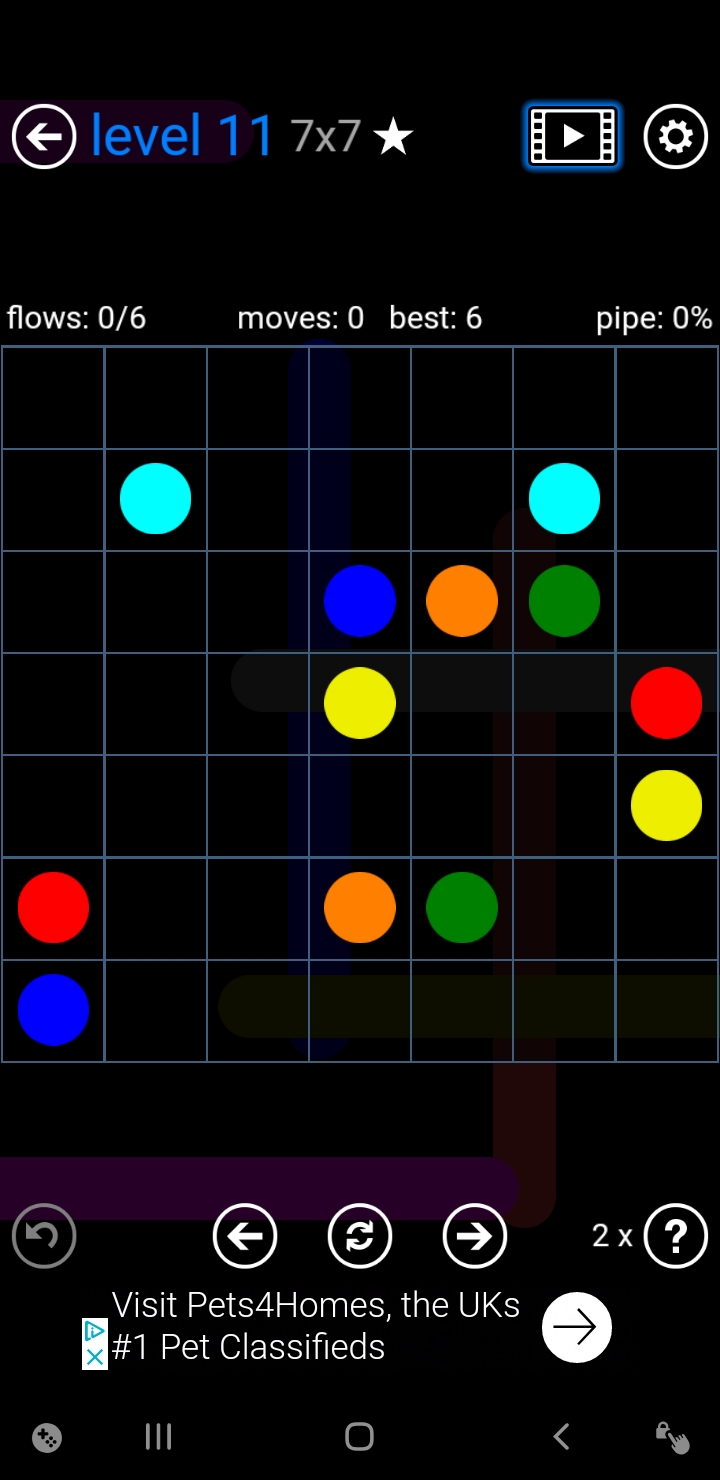This screenshot has width=720, height=1480.
Task: Open the video film-strip button
Action: pyautogui.click(x=573, y=136)
